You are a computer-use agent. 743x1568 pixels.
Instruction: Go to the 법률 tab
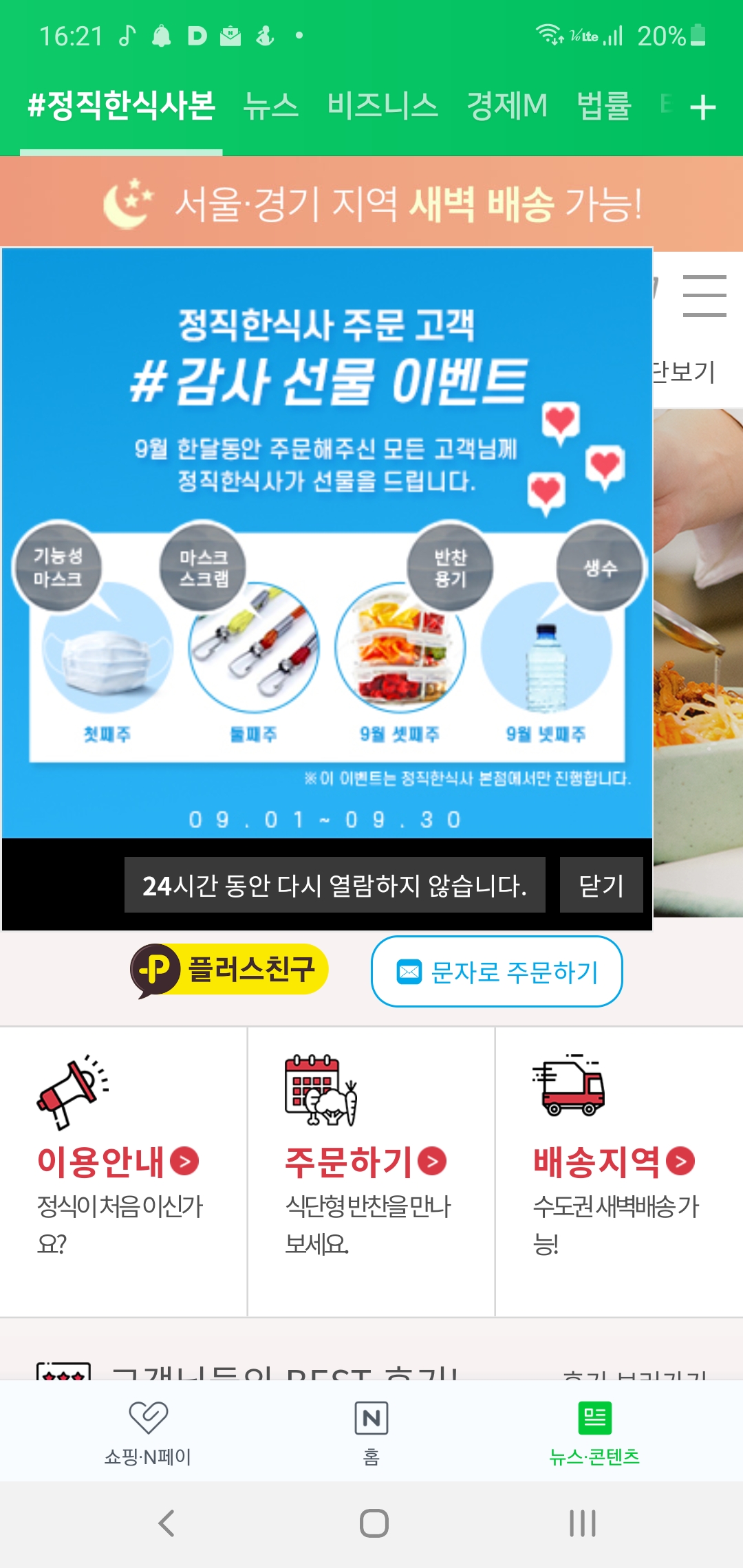[x=603, y=107]
